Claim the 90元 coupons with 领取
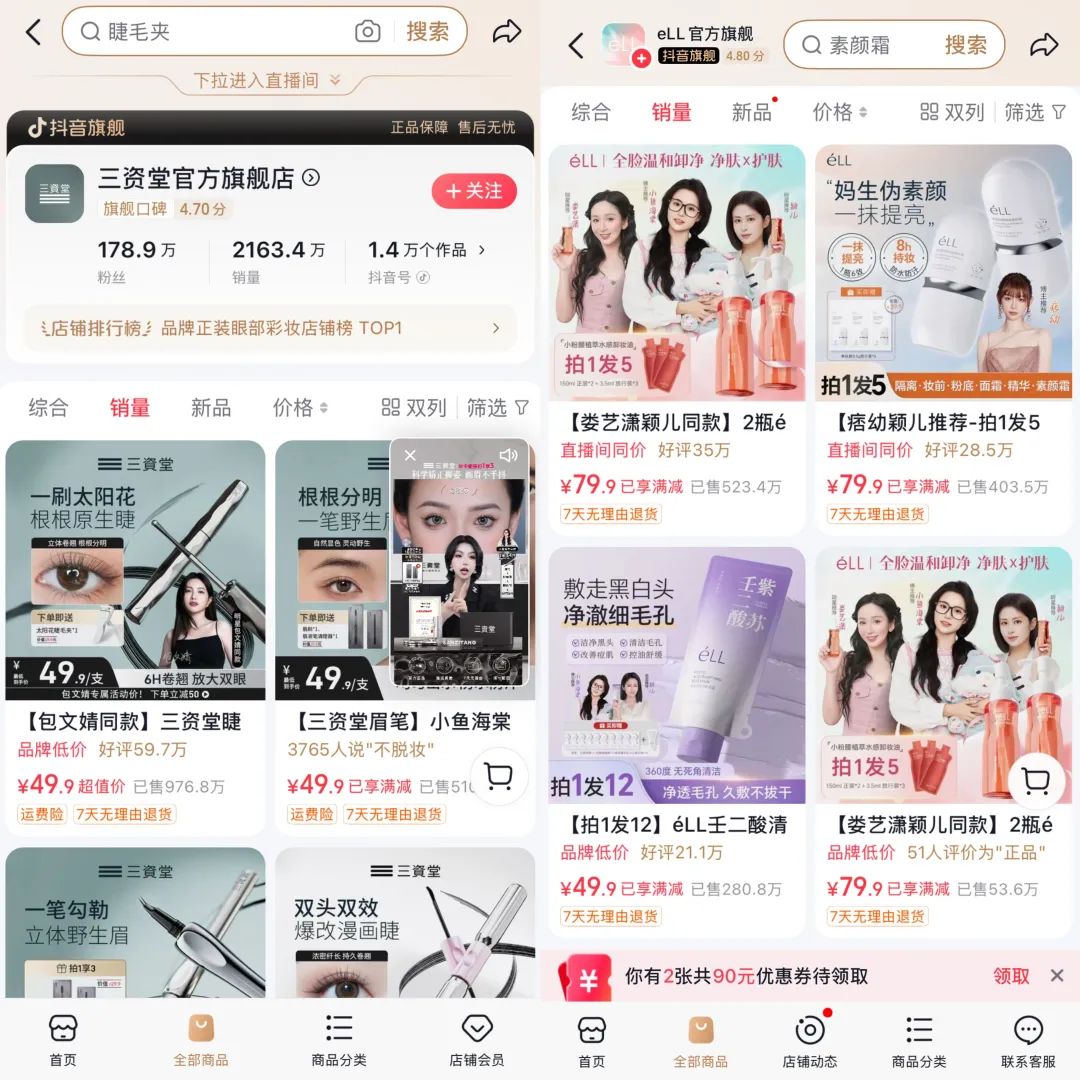Screen dimensions: 1080x1080 pyautogui.click(x=1011, y=976)
